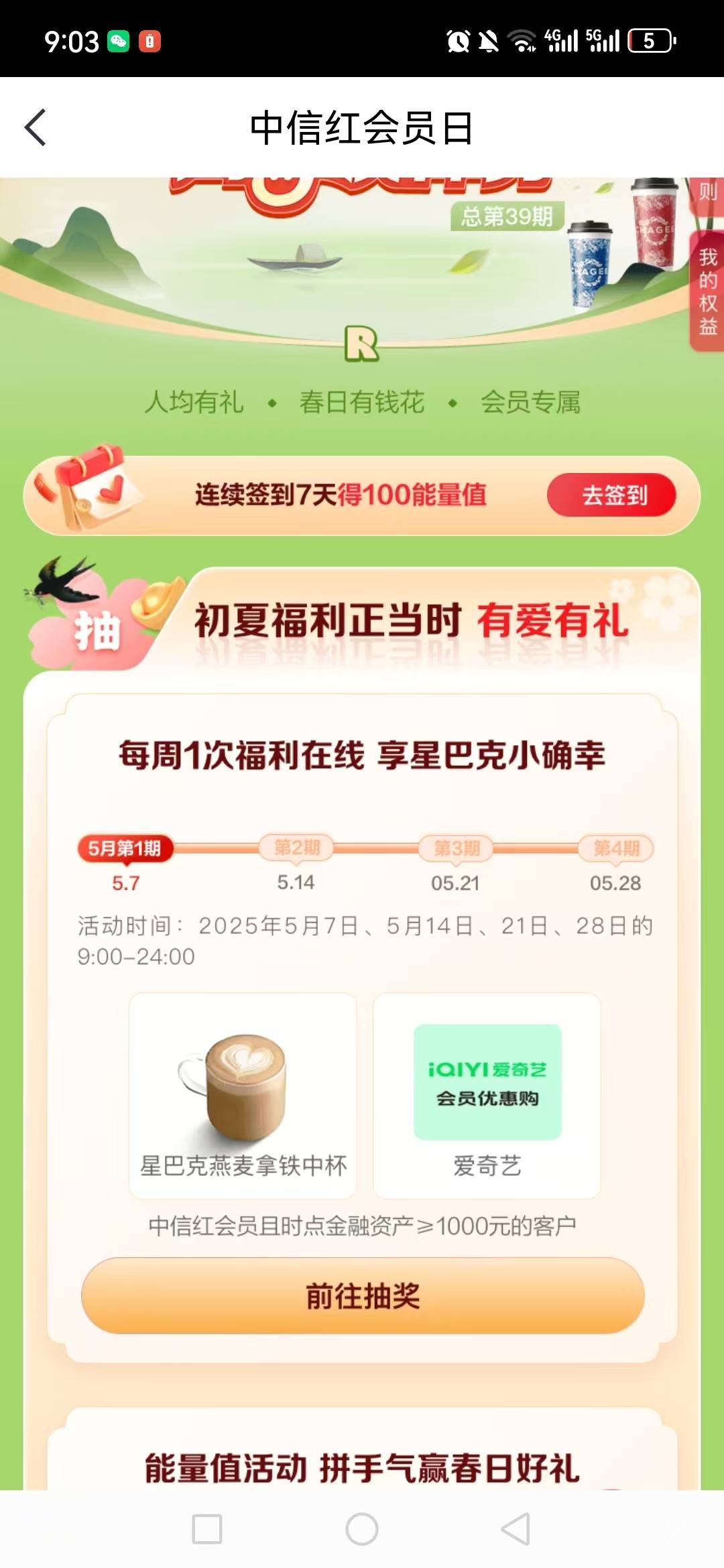The height and width of the screenshot is (1568, 724).
Task: Open the 我的权益 side tab
Action: 707,291
